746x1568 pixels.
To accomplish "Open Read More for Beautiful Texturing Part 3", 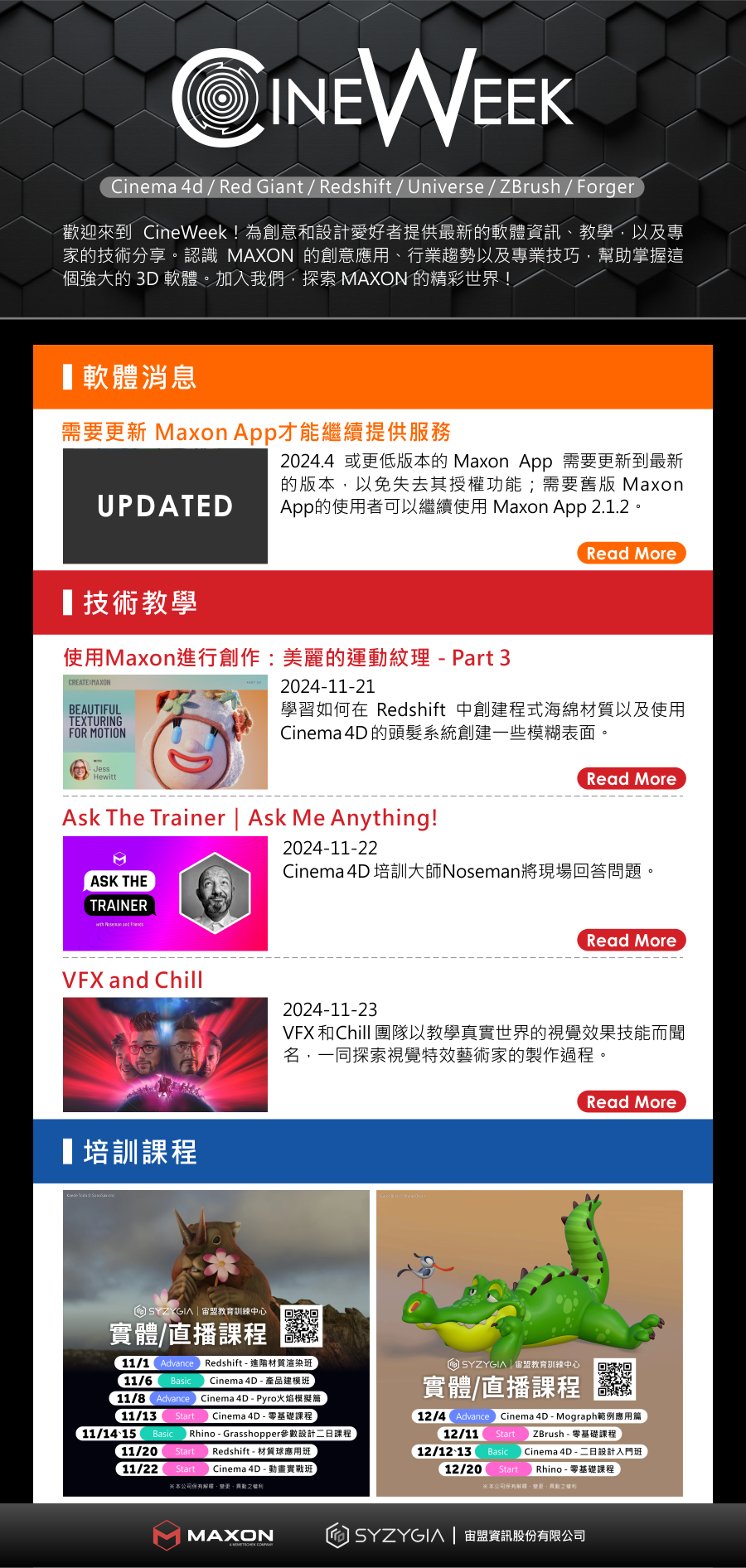I will 631,778.
